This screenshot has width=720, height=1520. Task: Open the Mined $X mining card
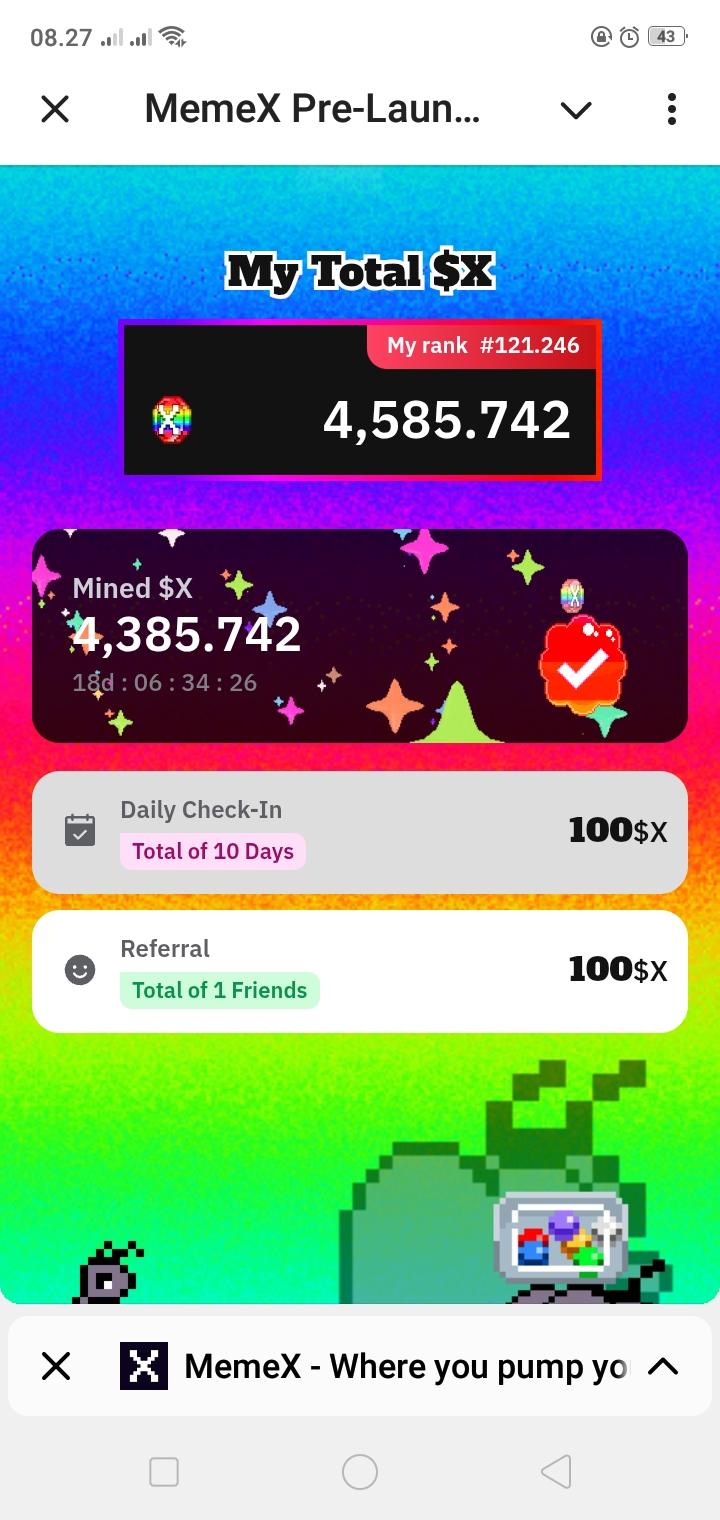360,636
